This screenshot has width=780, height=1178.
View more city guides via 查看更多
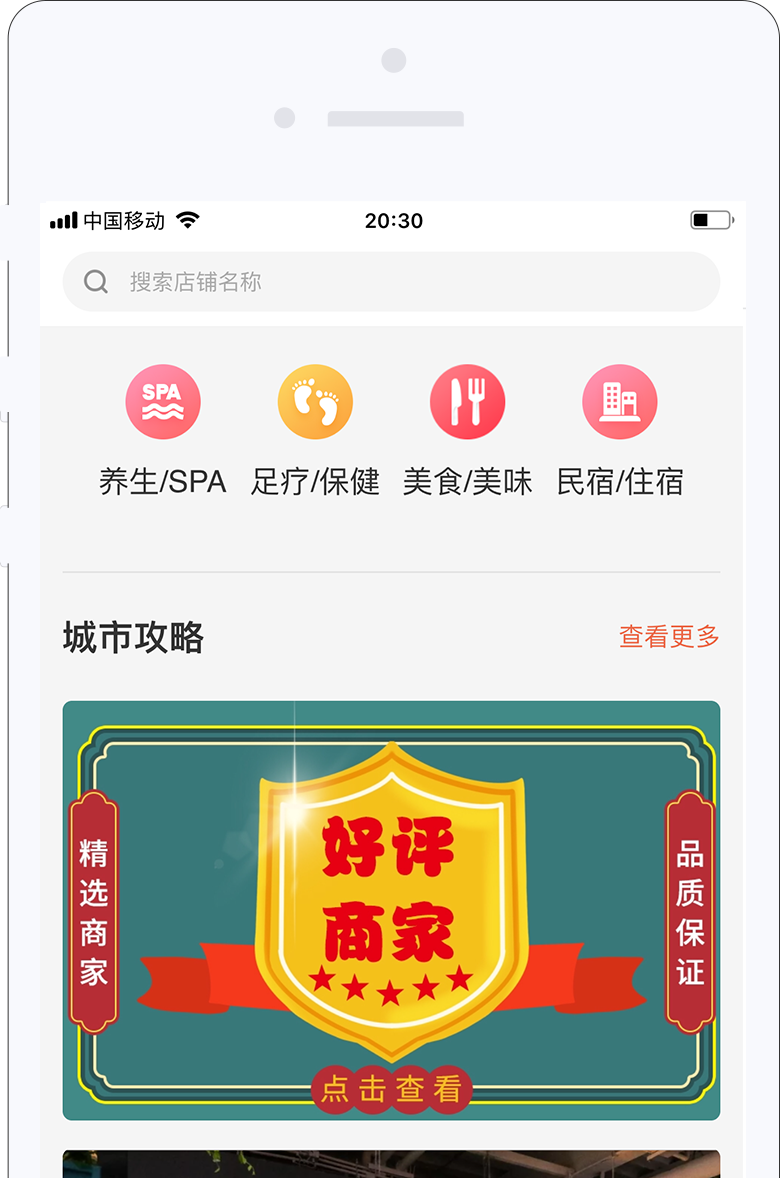coord(669,637)
